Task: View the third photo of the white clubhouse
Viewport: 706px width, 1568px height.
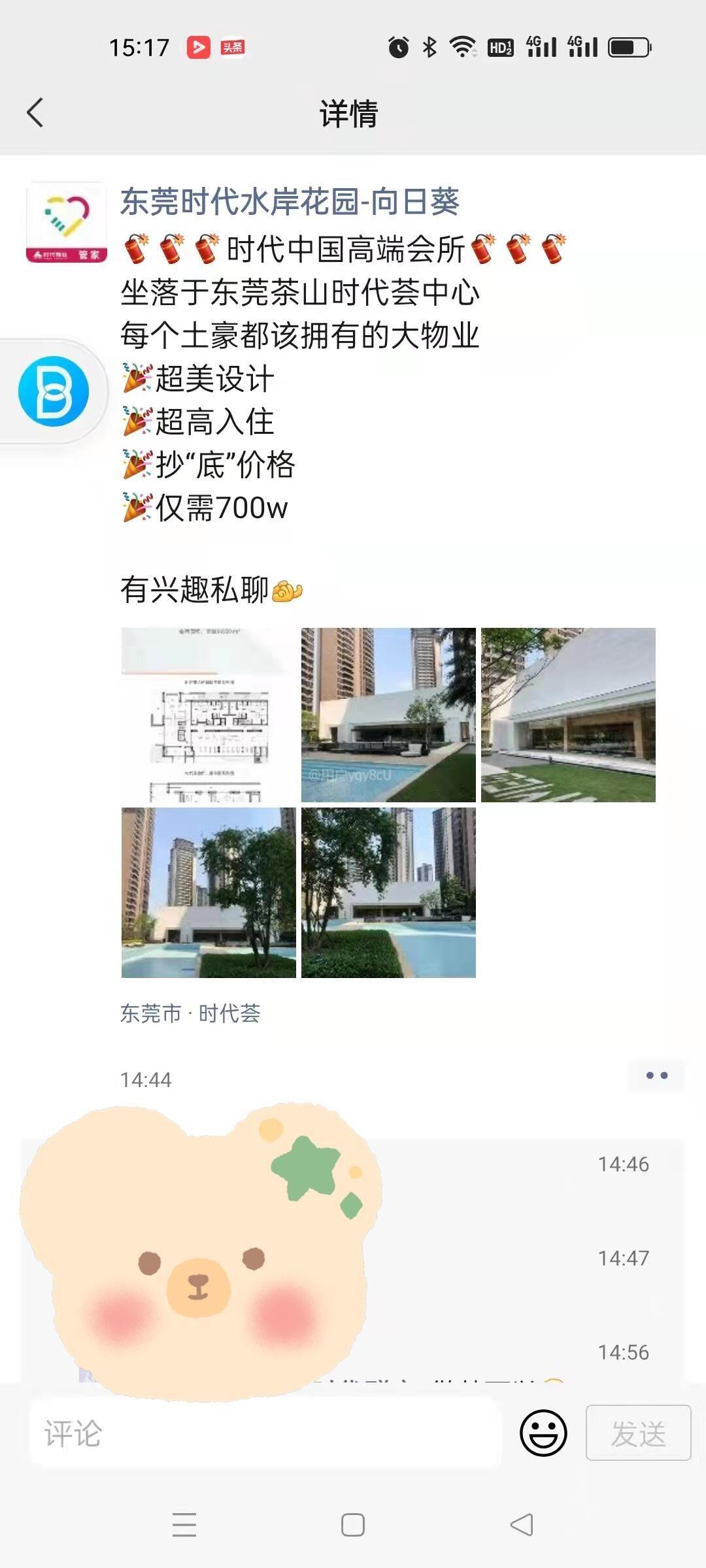Action: [568, 715]
